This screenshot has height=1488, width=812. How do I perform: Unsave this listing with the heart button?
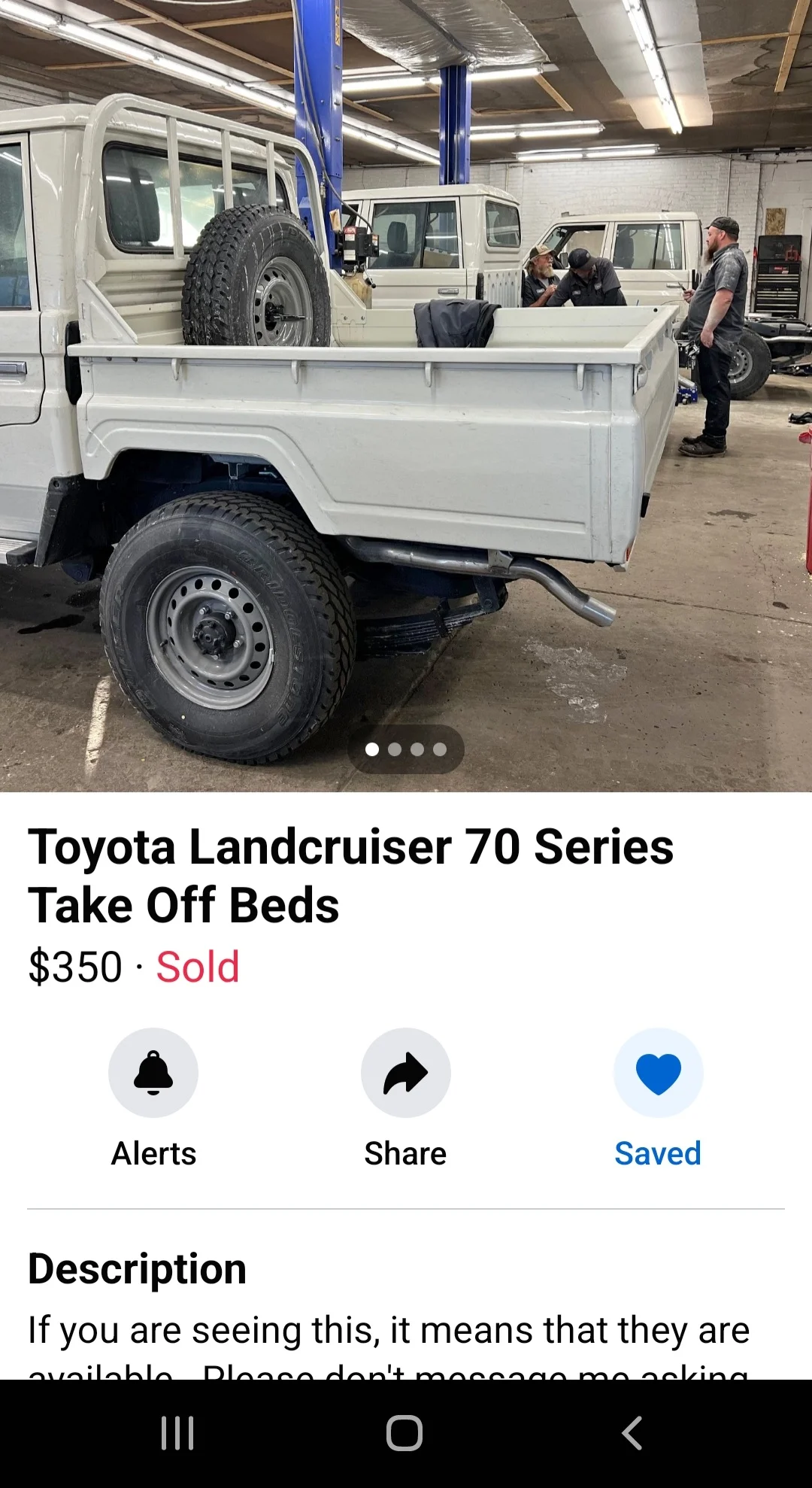[658, 1073]
